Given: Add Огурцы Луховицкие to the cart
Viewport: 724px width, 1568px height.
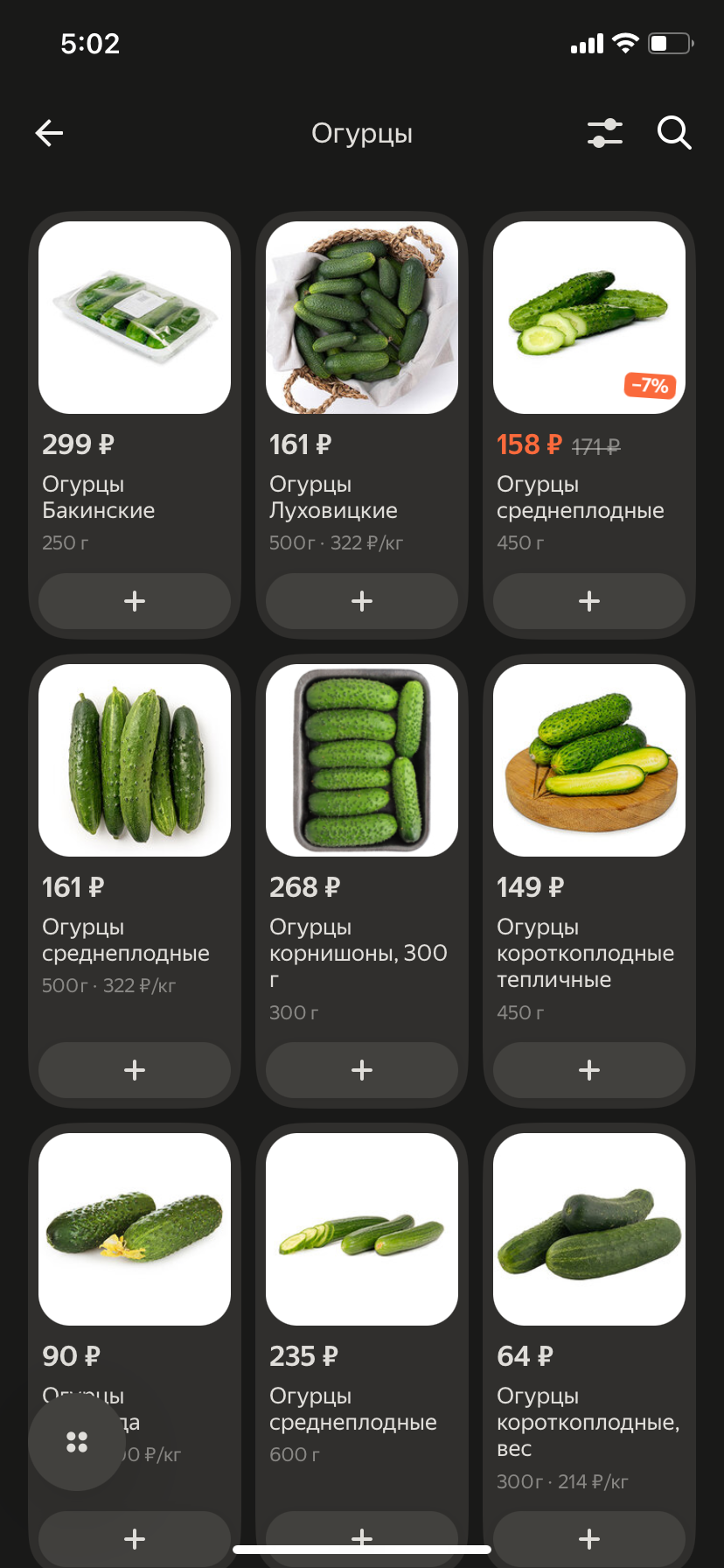Looking at the screenshot, I should (x=362, y=601).
